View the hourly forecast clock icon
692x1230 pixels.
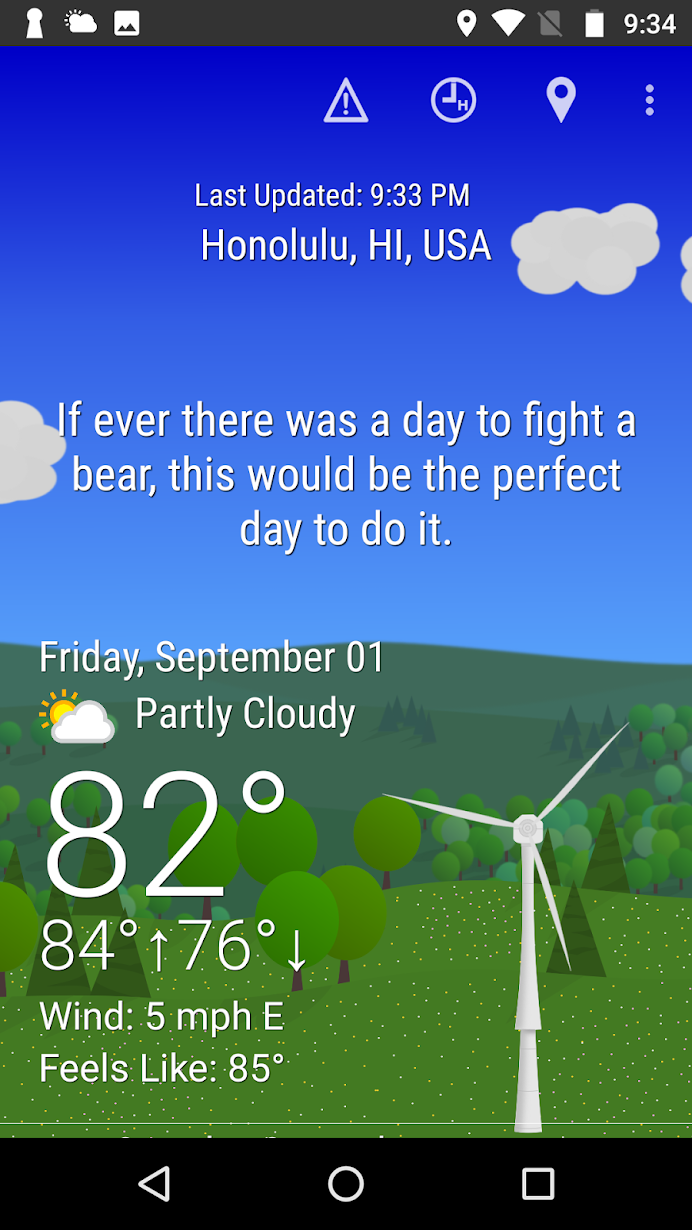pos(453,100)
